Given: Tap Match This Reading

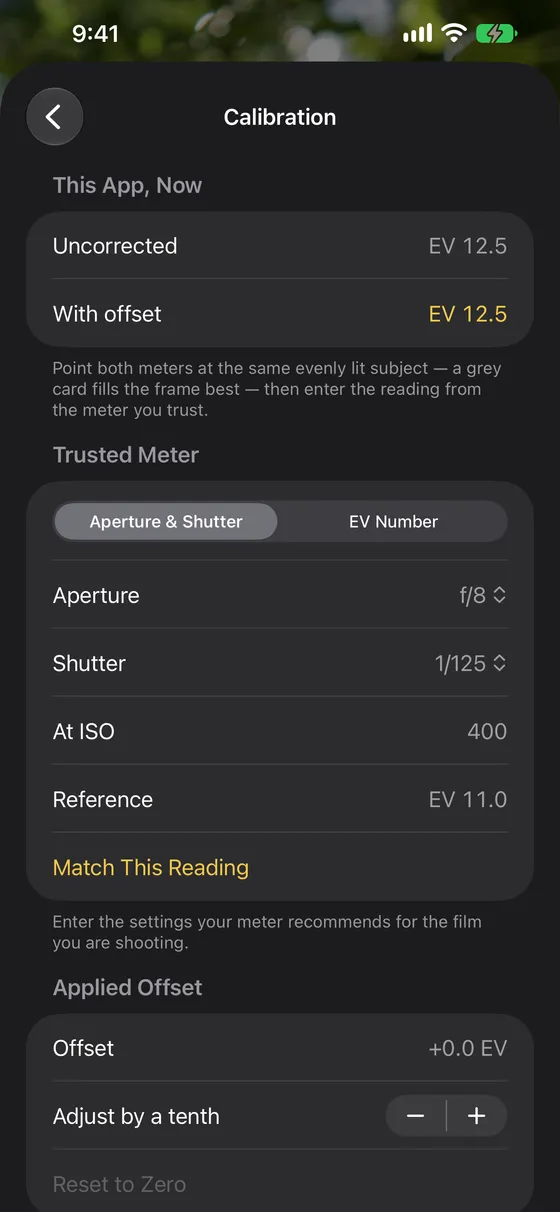Looking at the screenshot, I should click(x=151, y=868).
